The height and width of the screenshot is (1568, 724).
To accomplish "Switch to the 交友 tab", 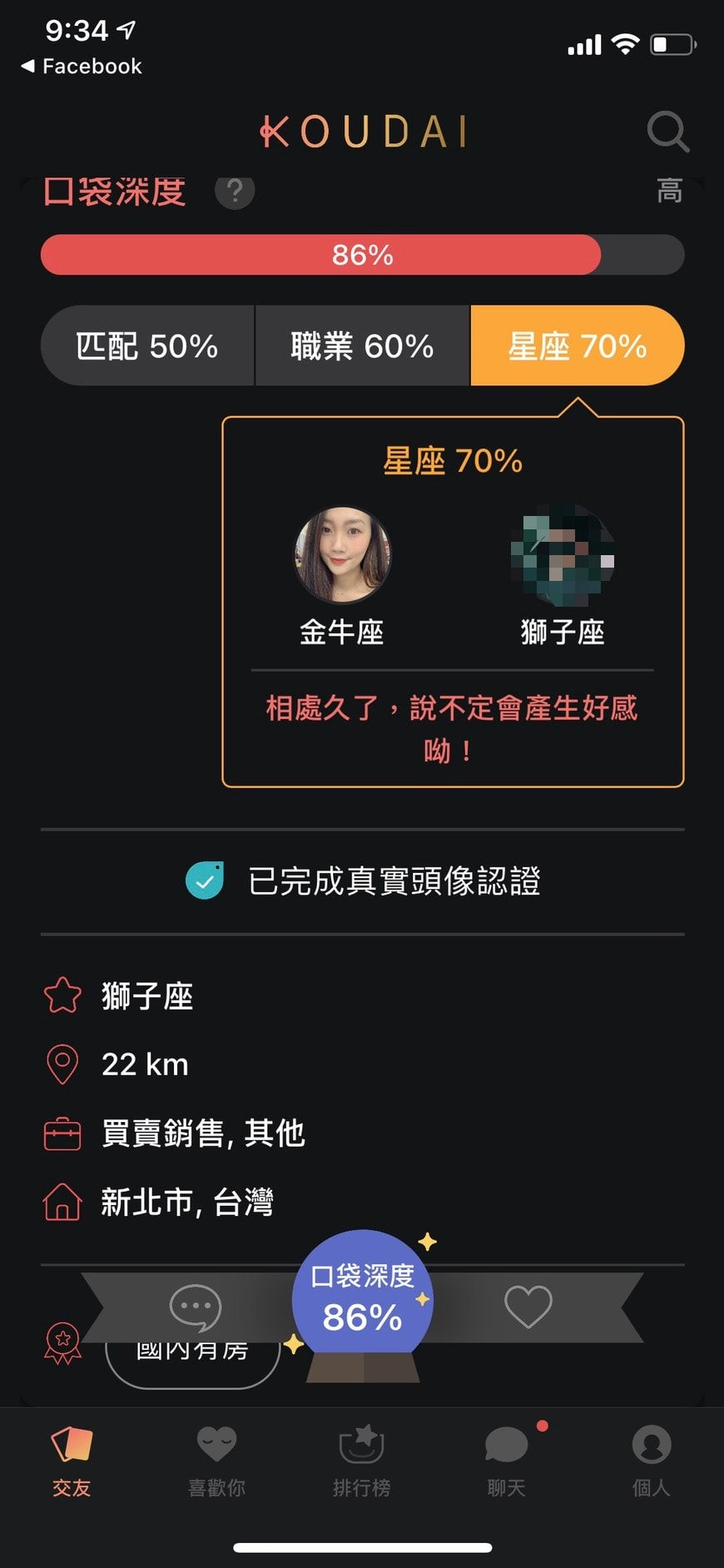I will (72, 1461).
